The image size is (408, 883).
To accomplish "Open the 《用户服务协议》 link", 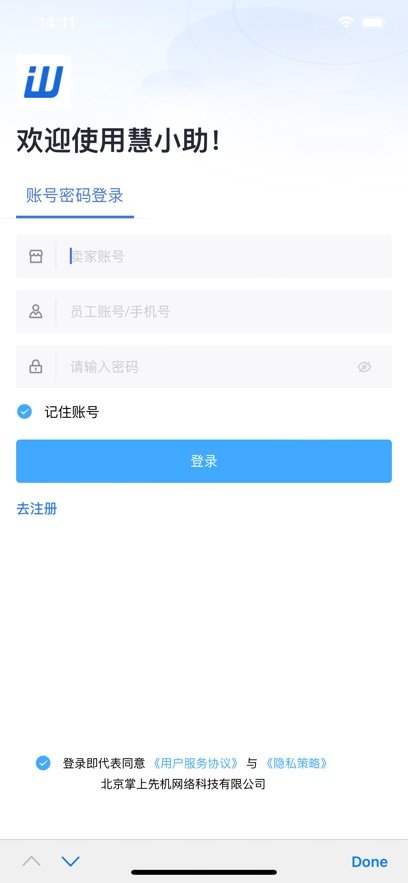I will click(196, 764).
